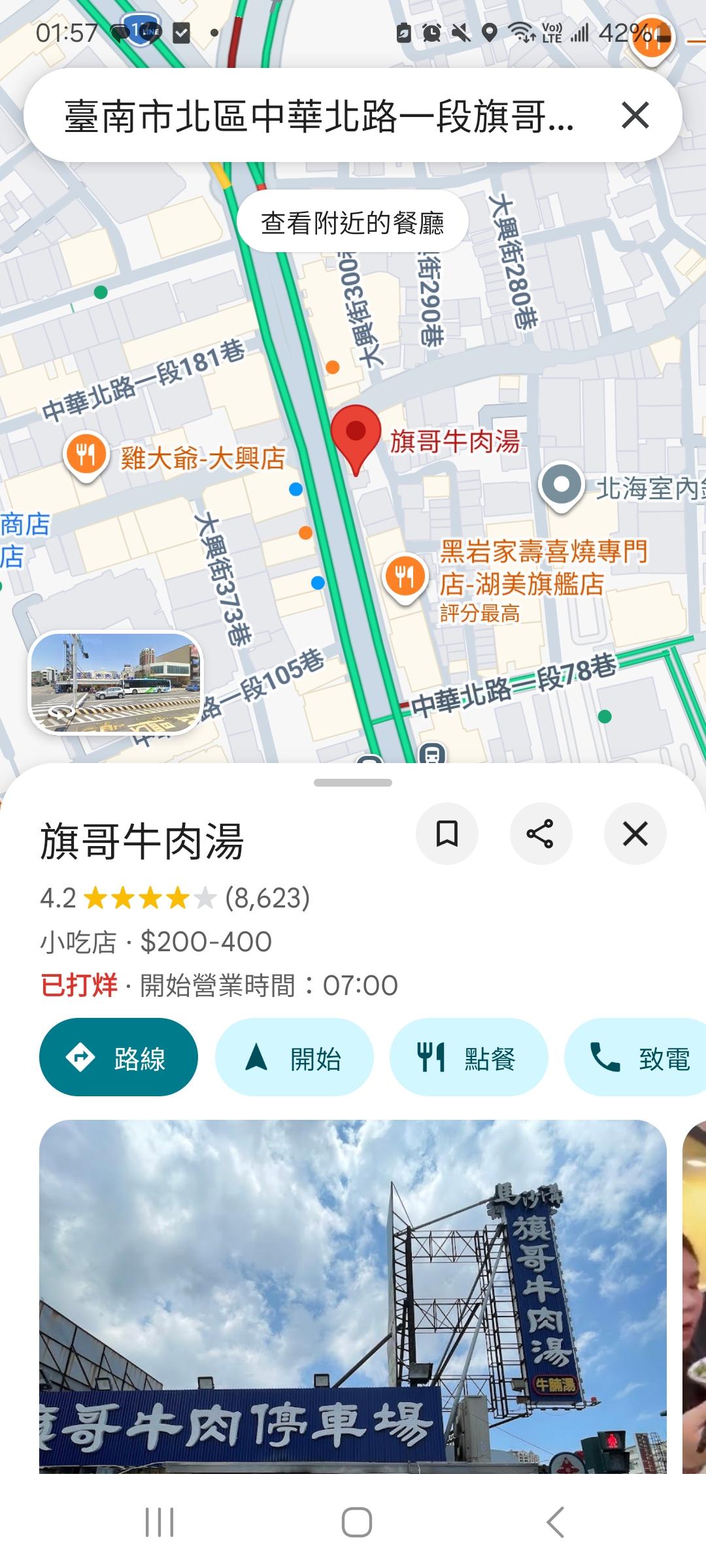Tap the search box with 臺南市北區 address
The image size is (706, 1568).
pos(319,116)
